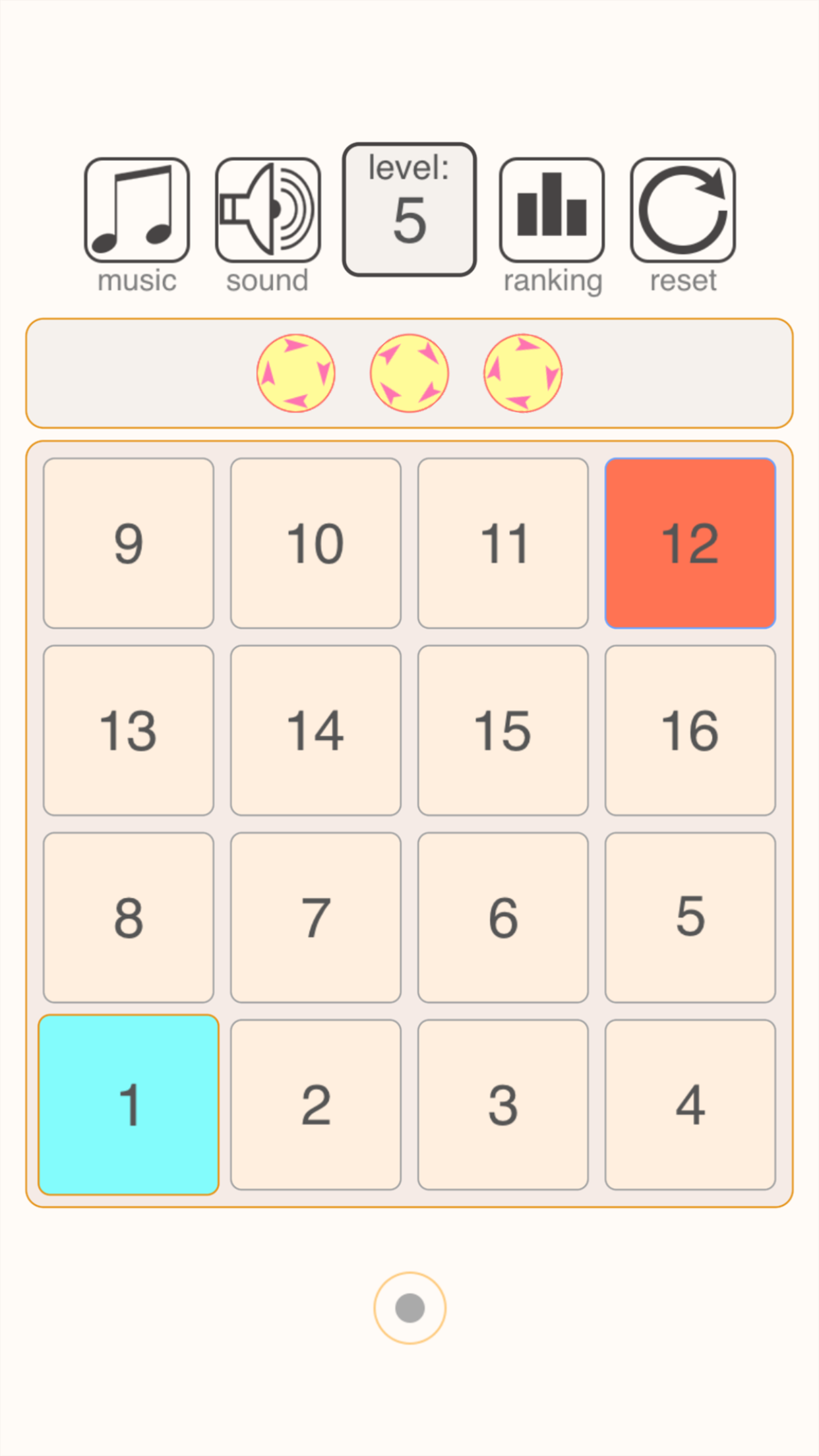Click the reset circular-arrow icon
819x1456 pixels.
point(682,211)
